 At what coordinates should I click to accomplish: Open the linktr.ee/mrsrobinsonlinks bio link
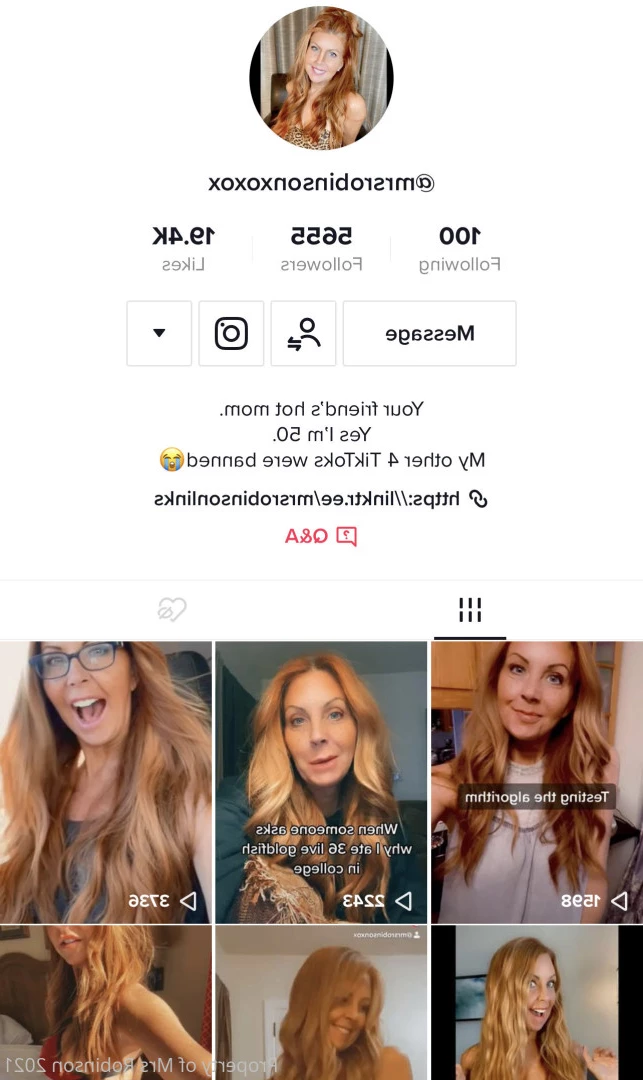pos(322,498)
